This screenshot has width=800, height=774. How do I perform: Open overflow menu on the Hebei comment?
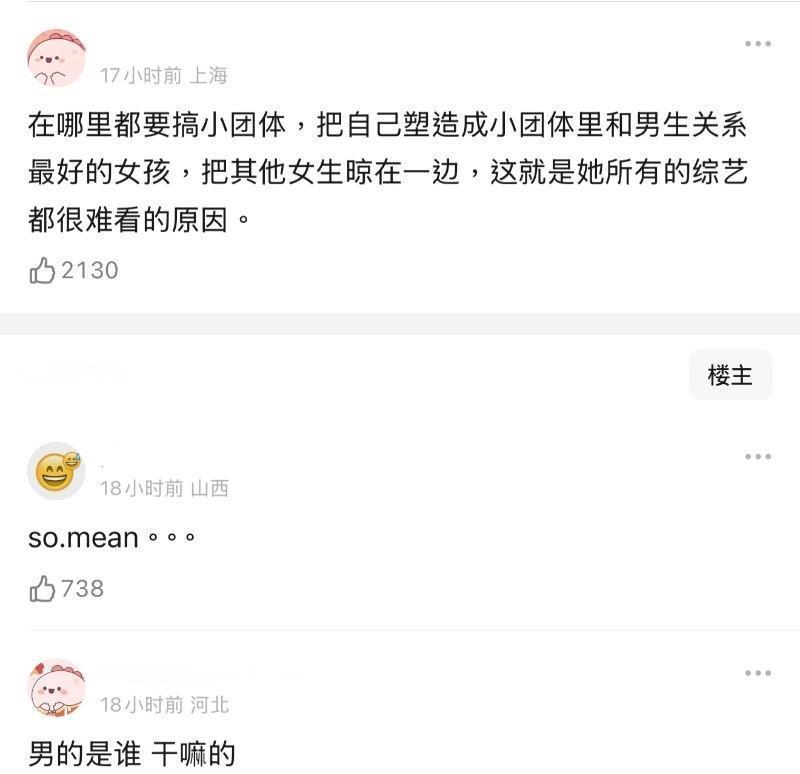point(757,674)
